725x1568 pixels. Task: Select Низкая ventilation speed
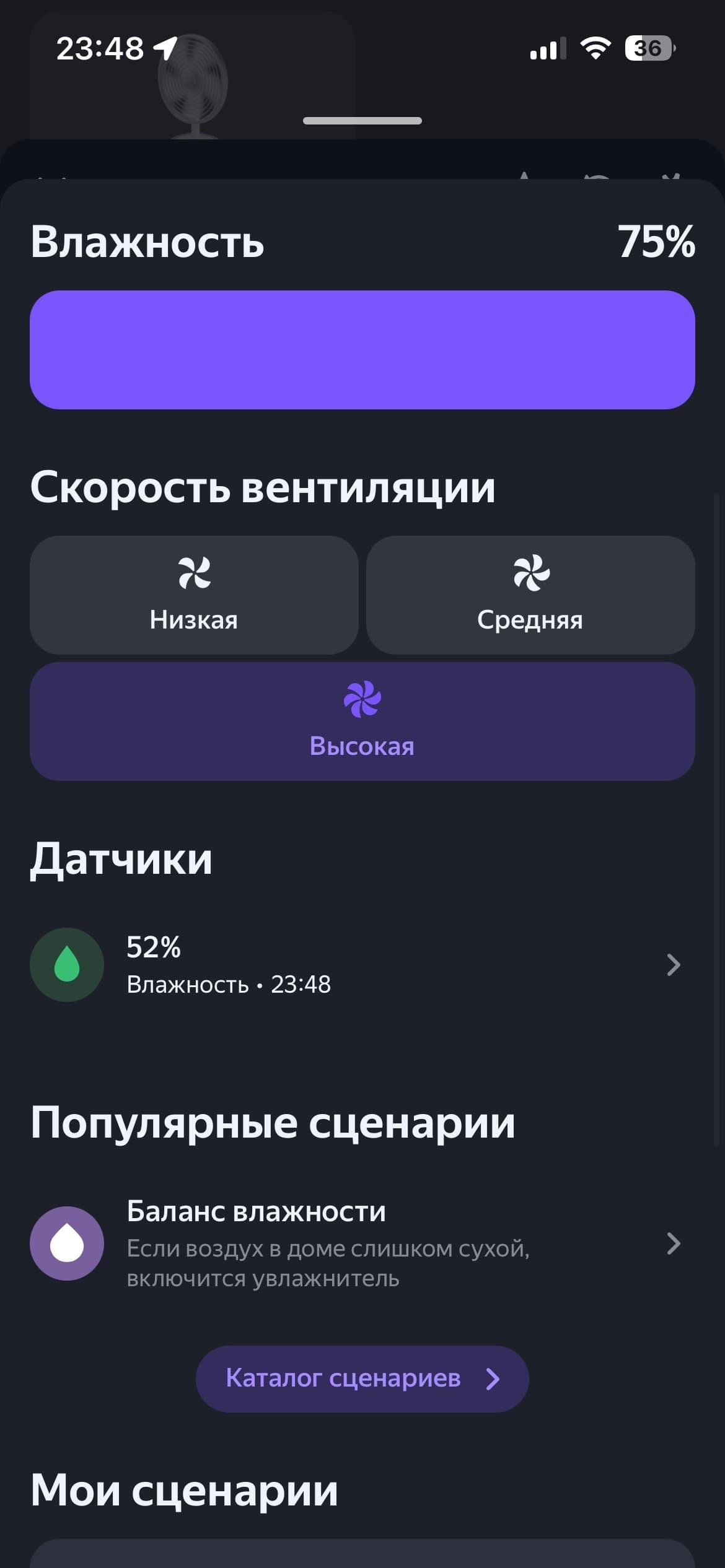(194, 595)
